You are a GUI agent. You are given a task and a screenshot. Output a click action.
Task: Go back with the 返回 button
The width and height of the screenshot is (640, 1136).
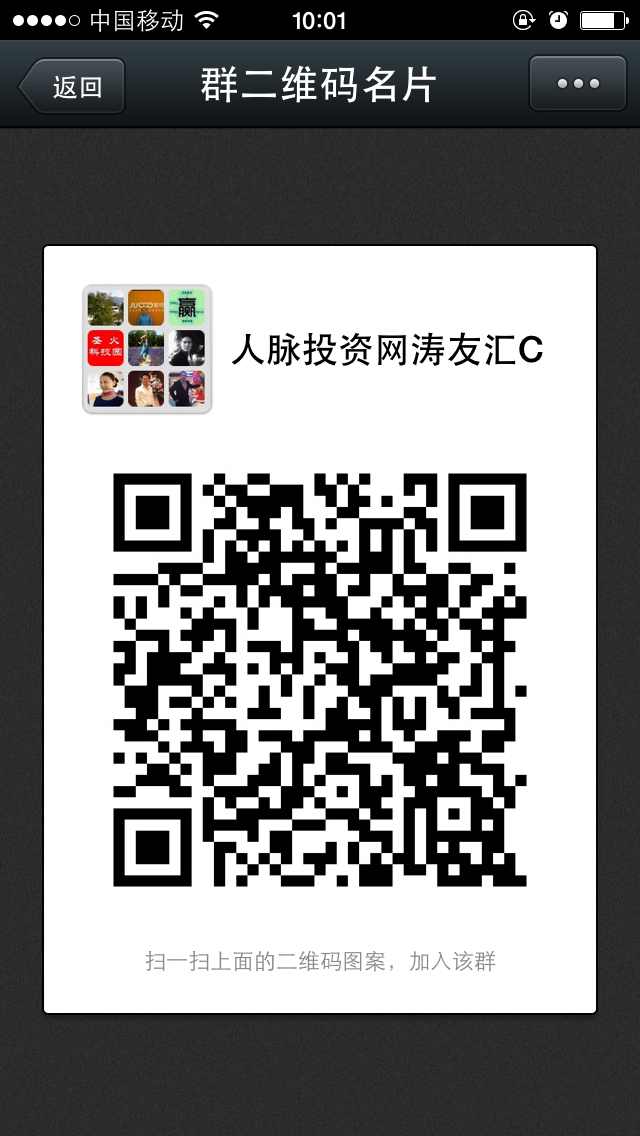tap(72, 86)
